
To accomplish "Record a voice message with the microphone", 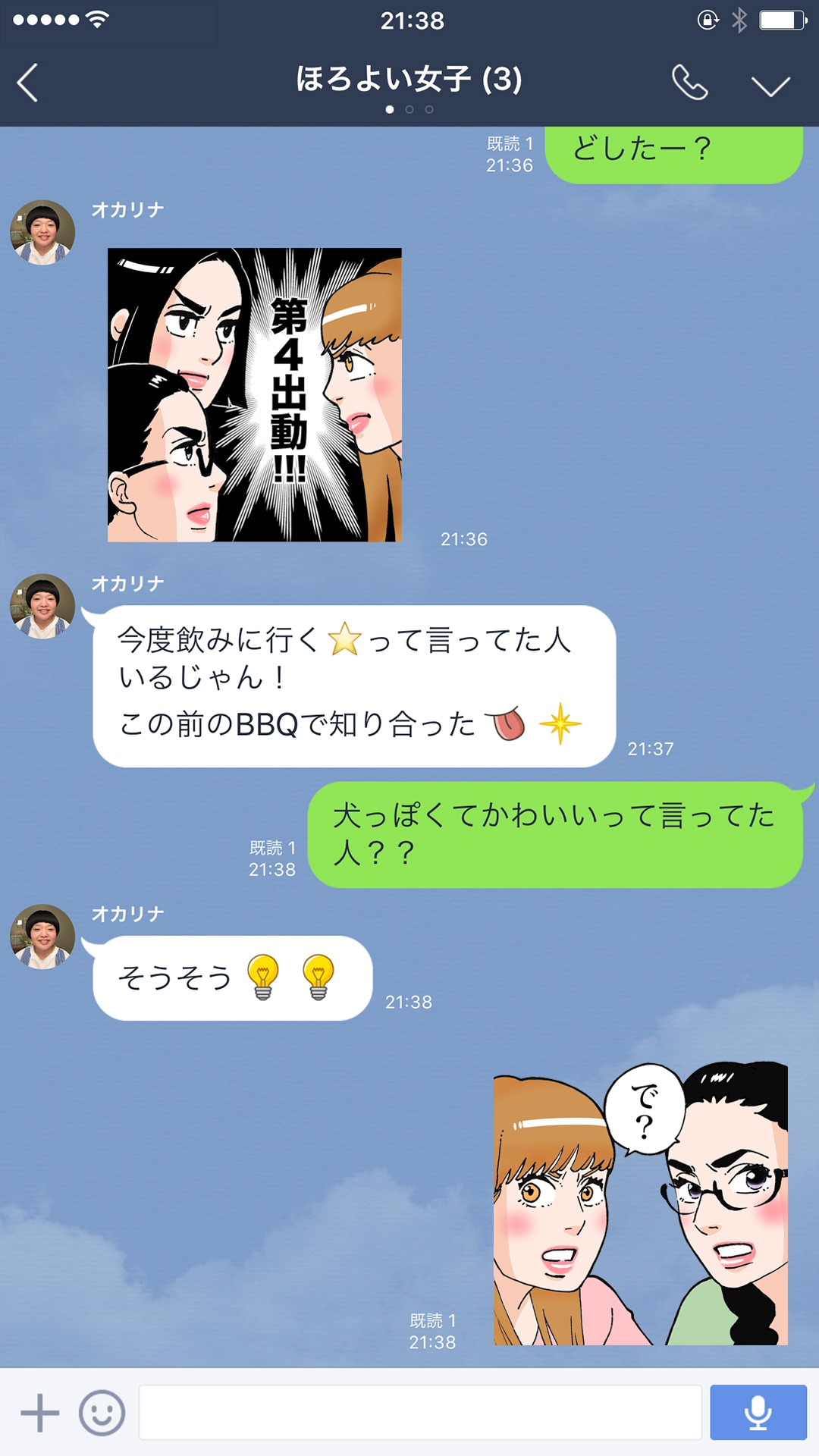I will pos(758,1413).
